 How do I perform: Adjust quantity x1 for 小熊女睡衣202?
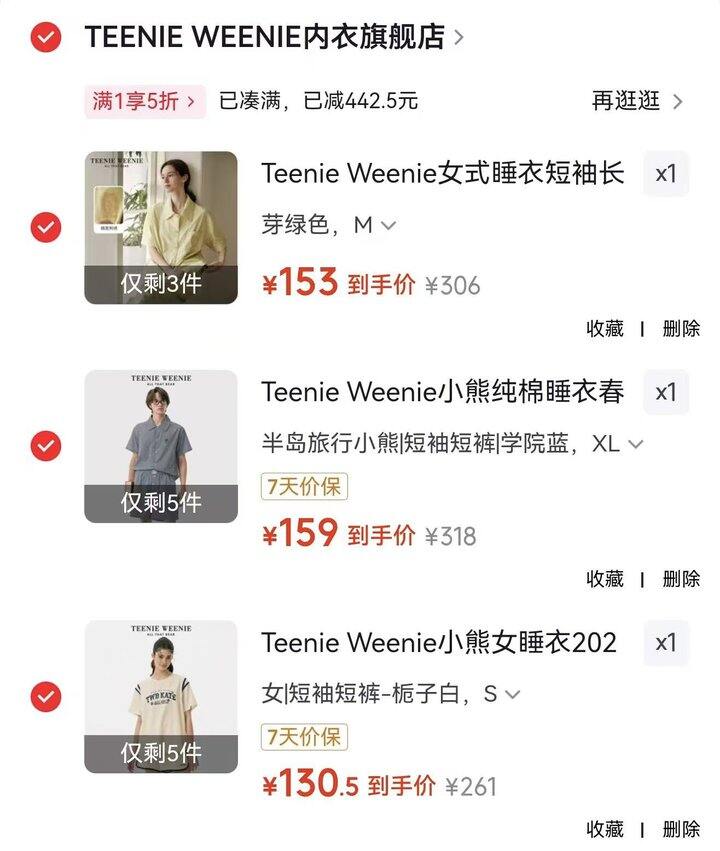(x=666, y=643)
